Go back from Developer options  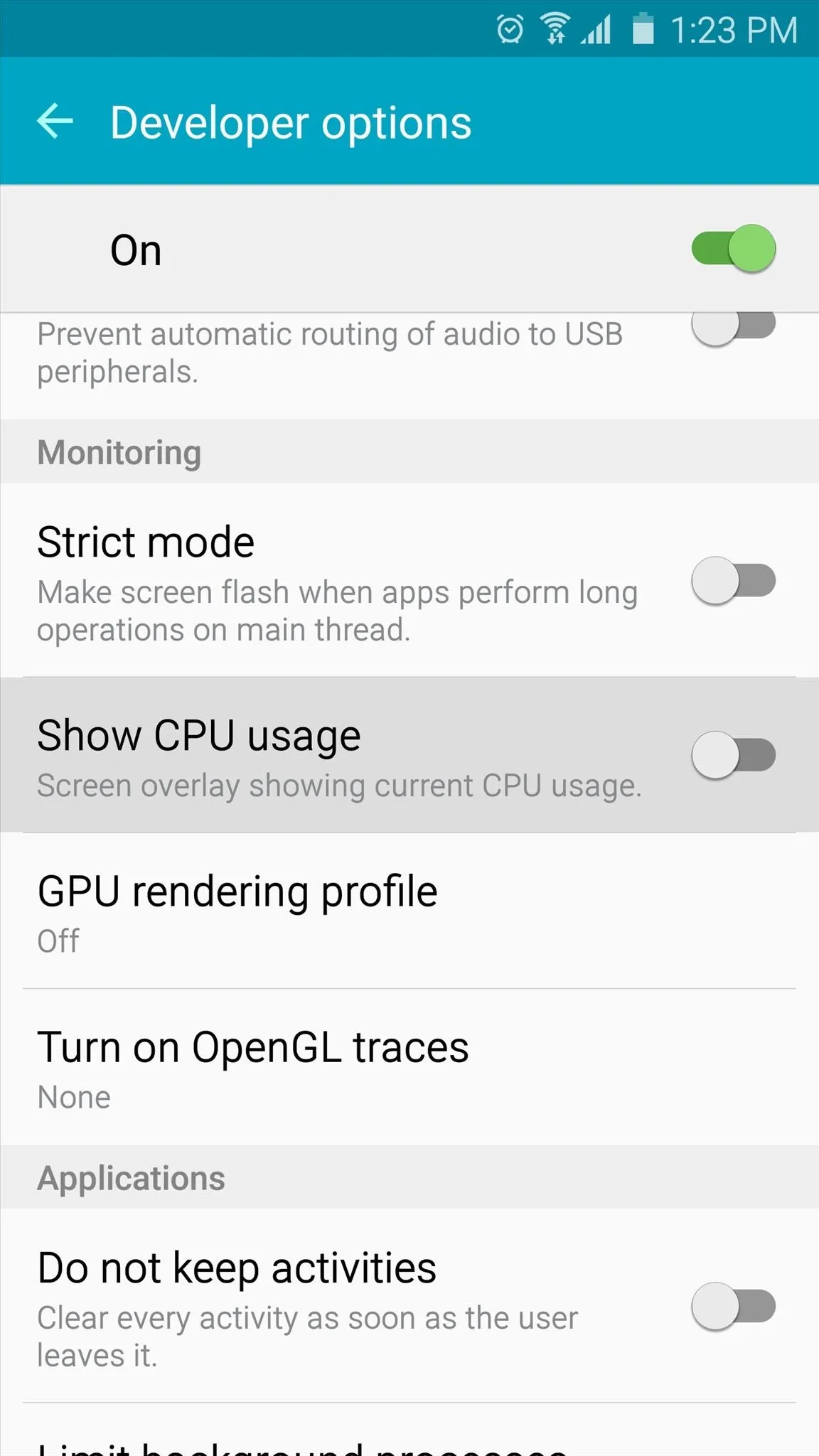(x=55, y=121)
